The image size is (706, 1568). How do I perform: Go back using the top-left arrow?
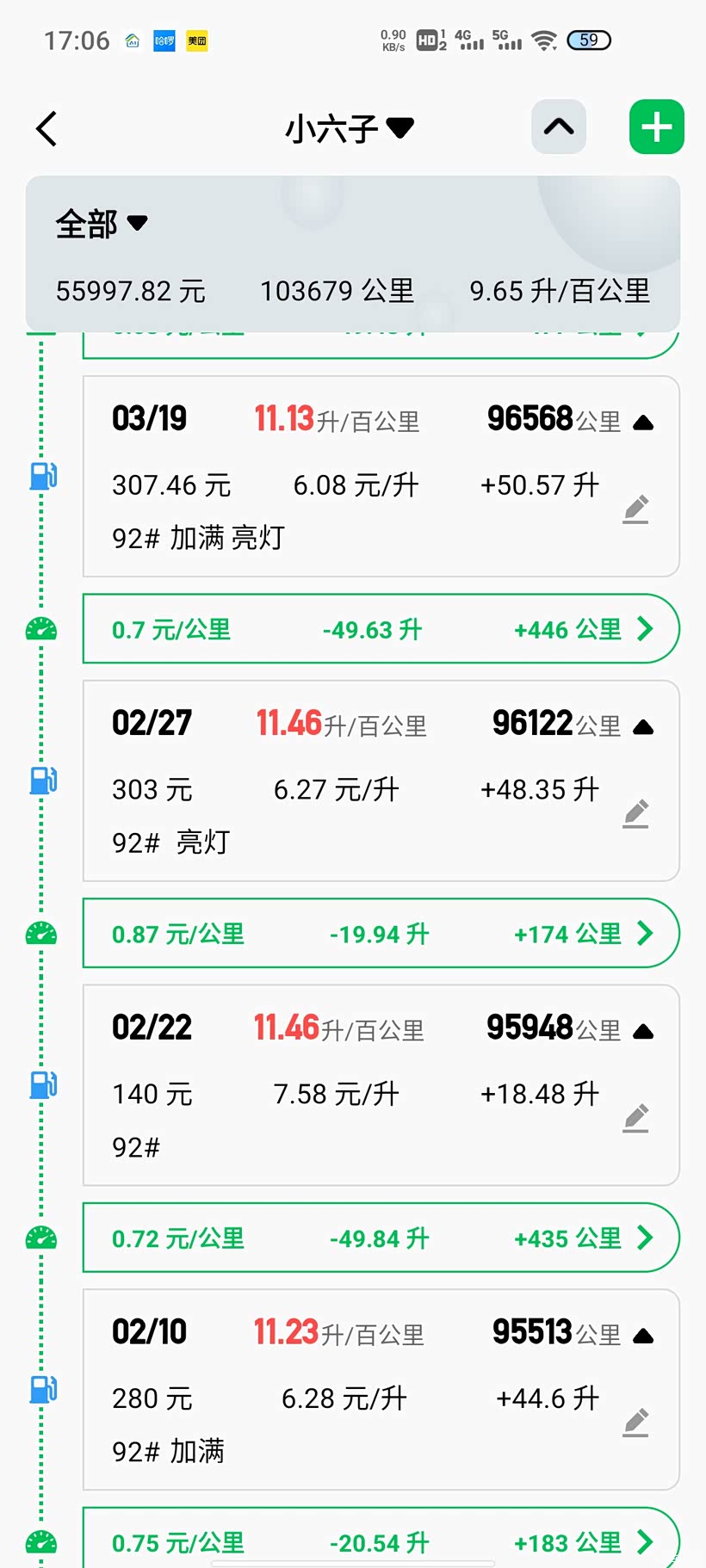(x=47, y=129)
